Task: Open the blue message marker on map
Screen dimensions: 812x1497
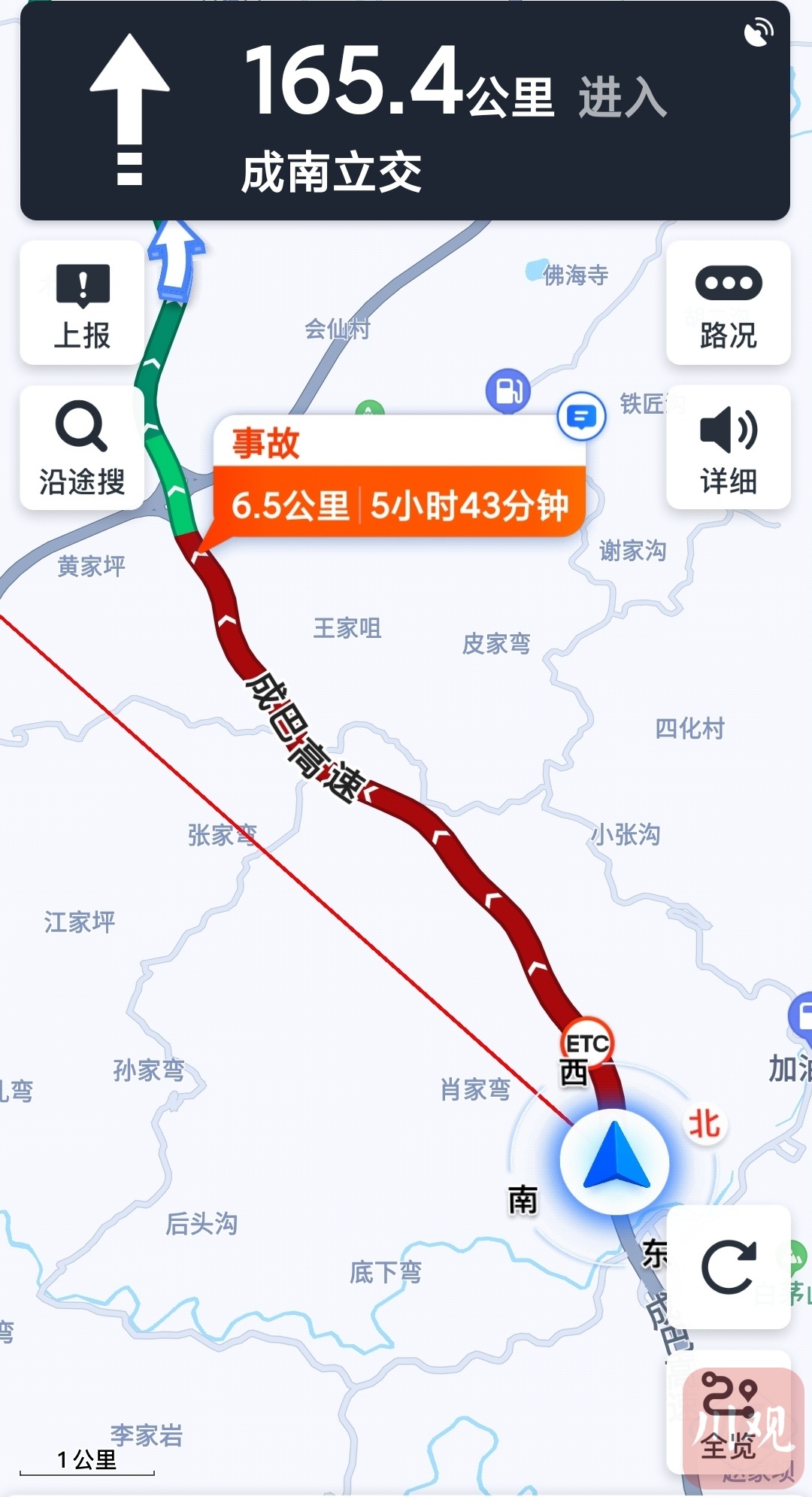Action: click(x=581, y=416)
